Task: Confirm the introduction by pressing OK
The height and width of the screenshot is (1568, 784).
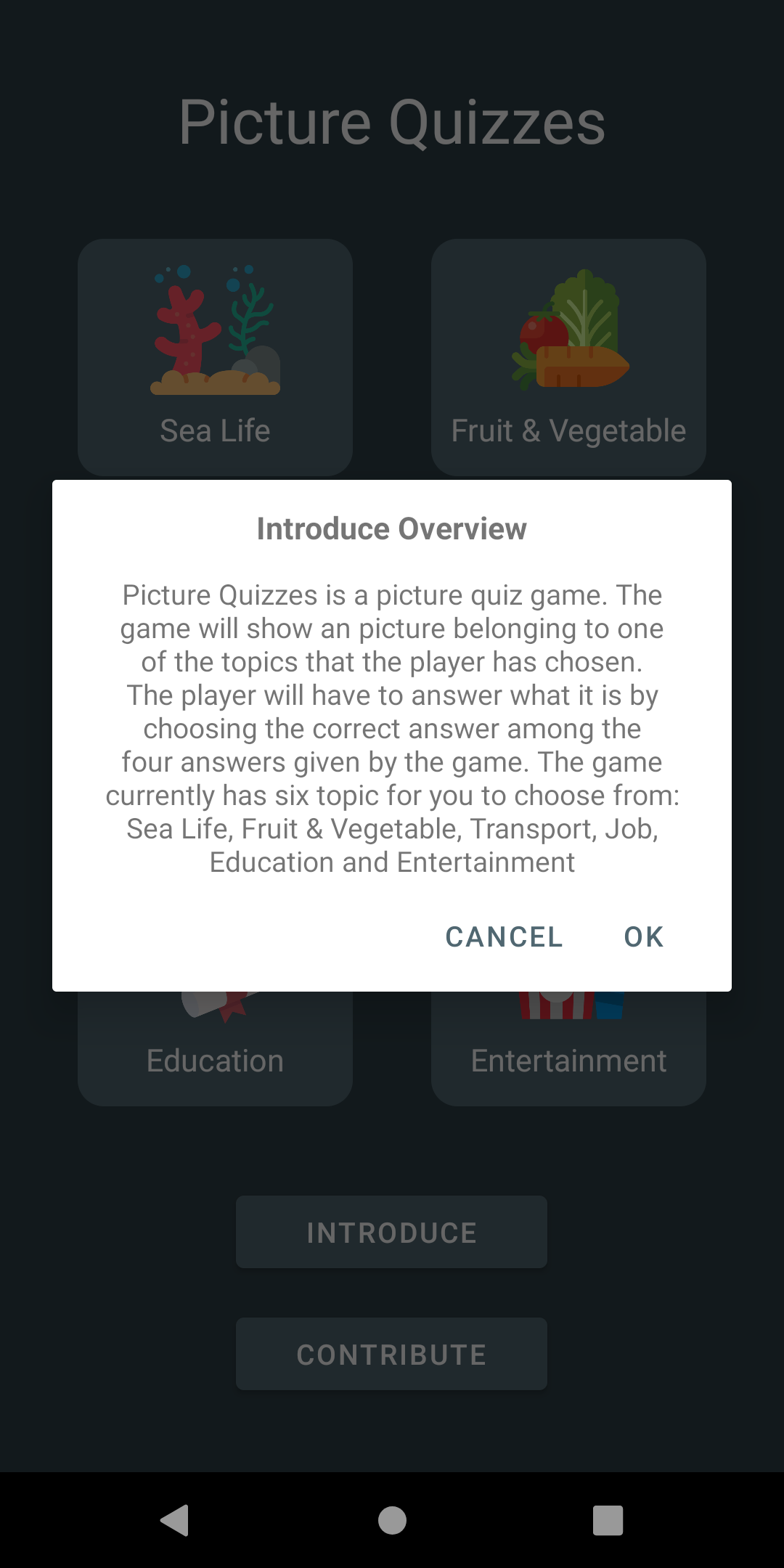Action: [x=643, y=936]
